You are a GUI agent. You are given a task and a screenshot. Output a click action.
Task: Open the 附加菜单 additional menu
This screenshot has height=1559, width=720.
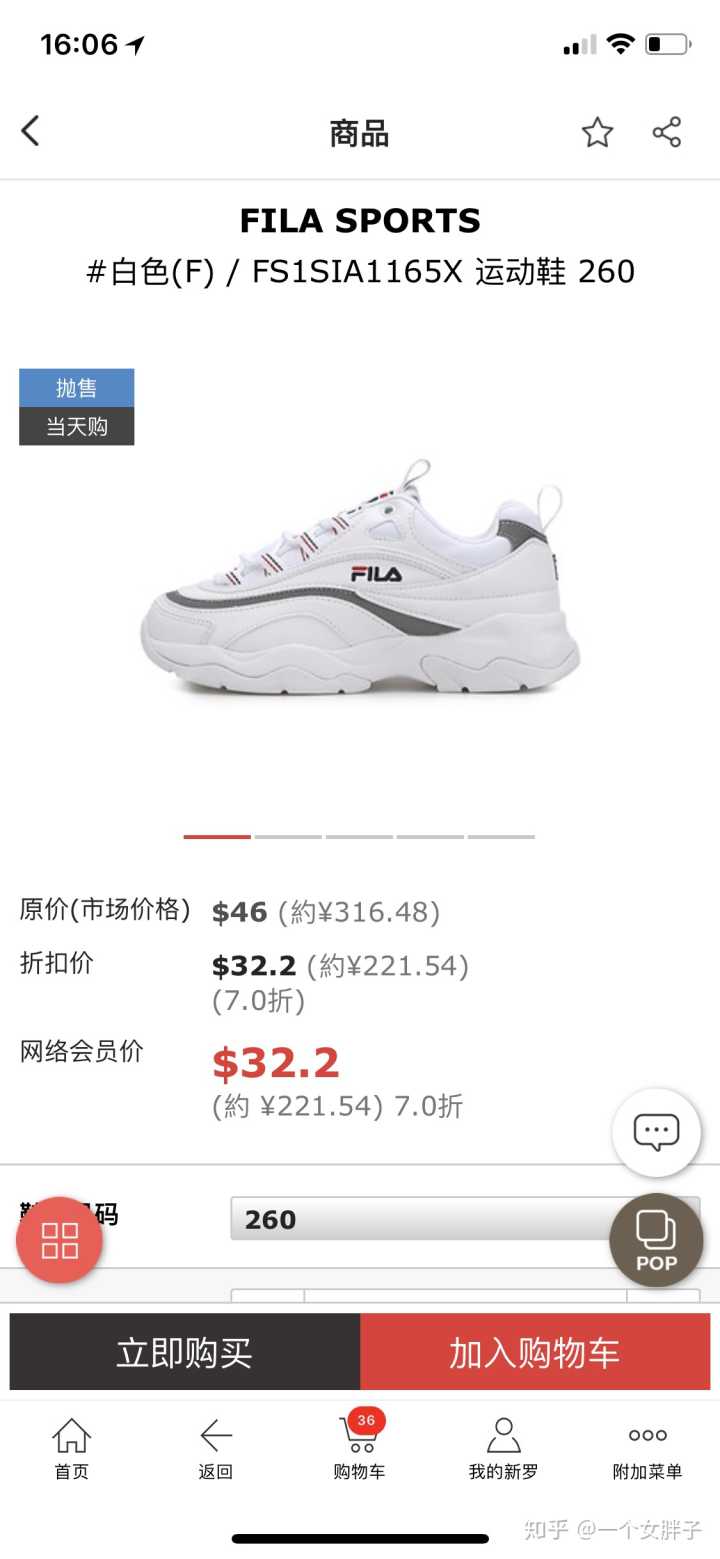[647, 1447]
